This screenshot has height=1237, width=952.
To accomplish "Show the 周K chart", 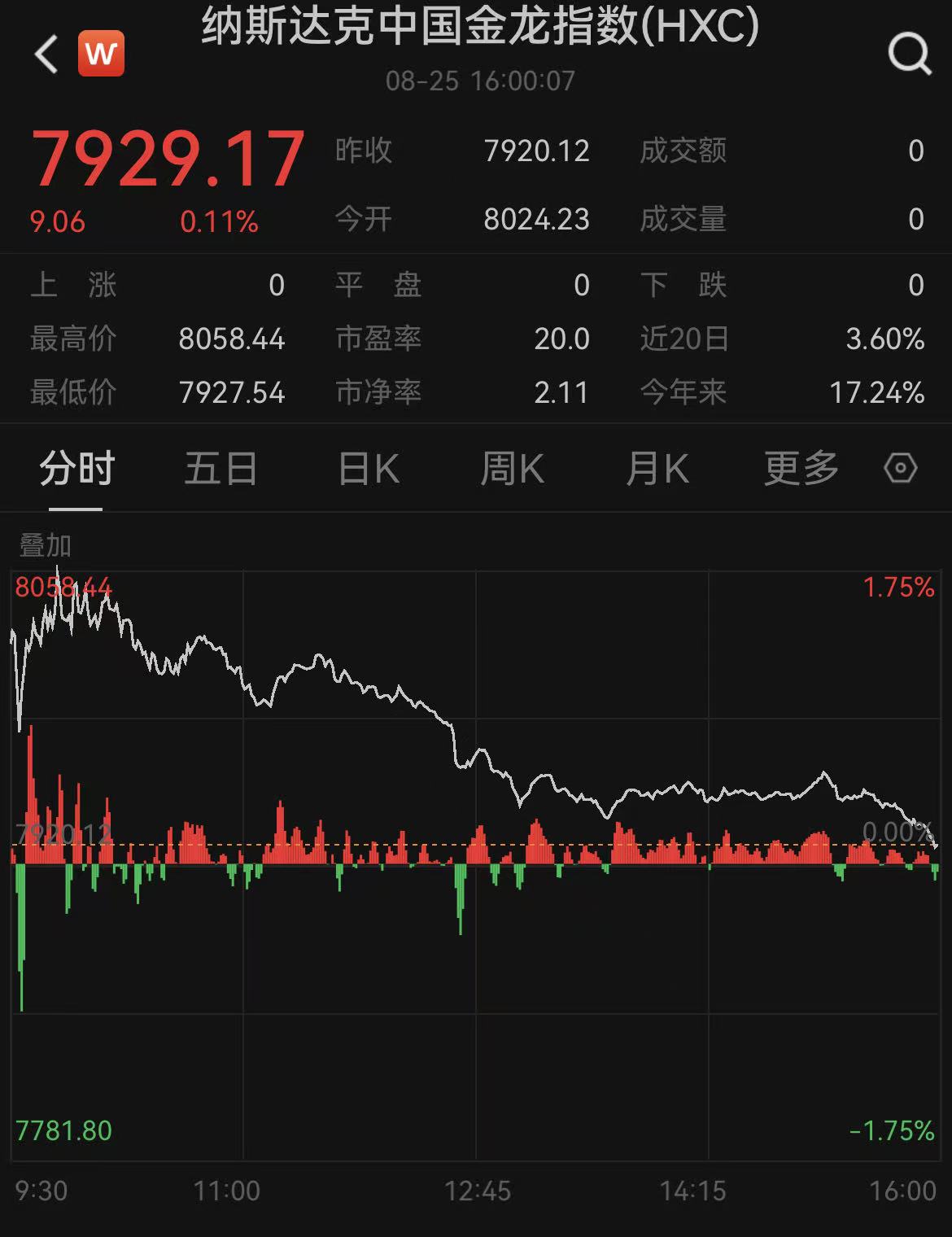I will (512, 470).
